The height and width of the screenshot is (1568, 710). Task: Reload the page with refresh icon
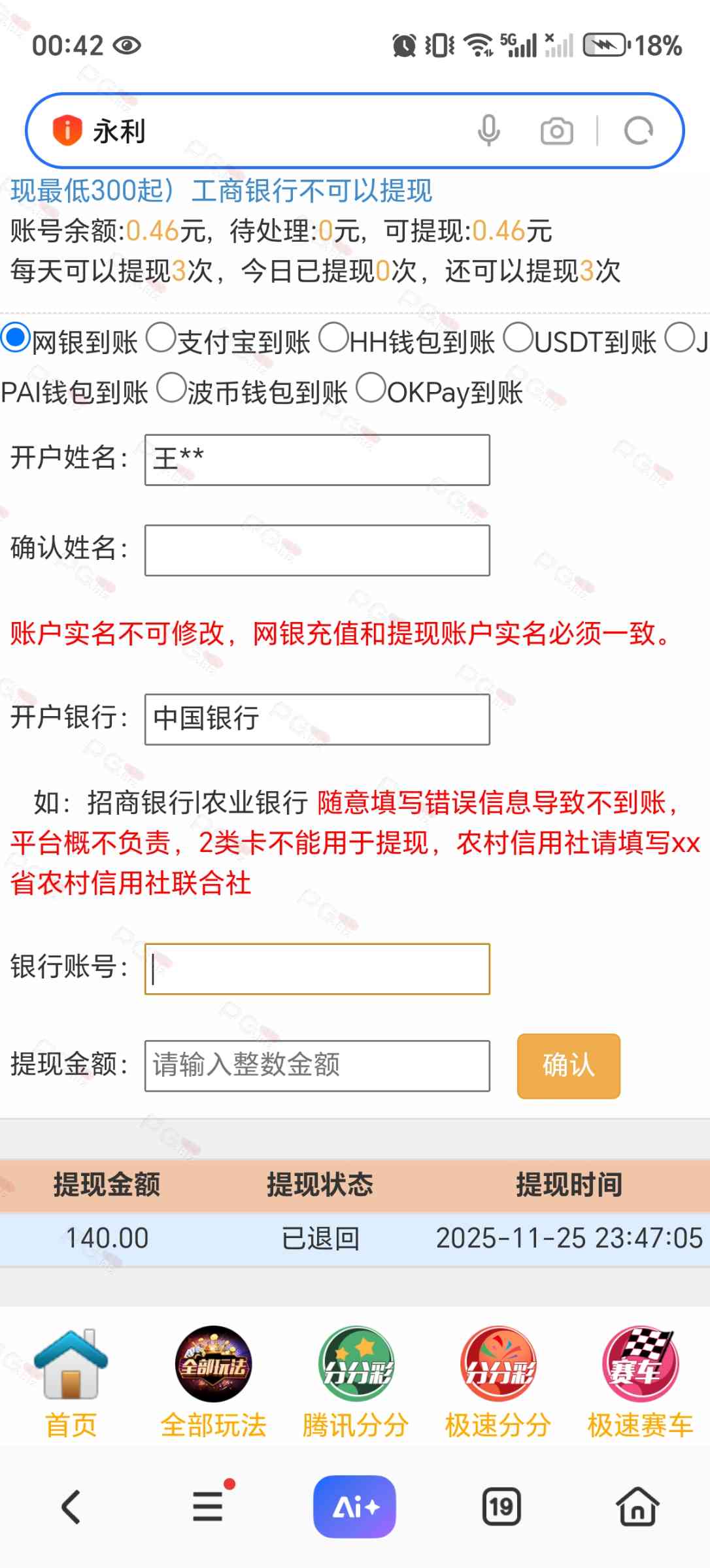(639, 131)
